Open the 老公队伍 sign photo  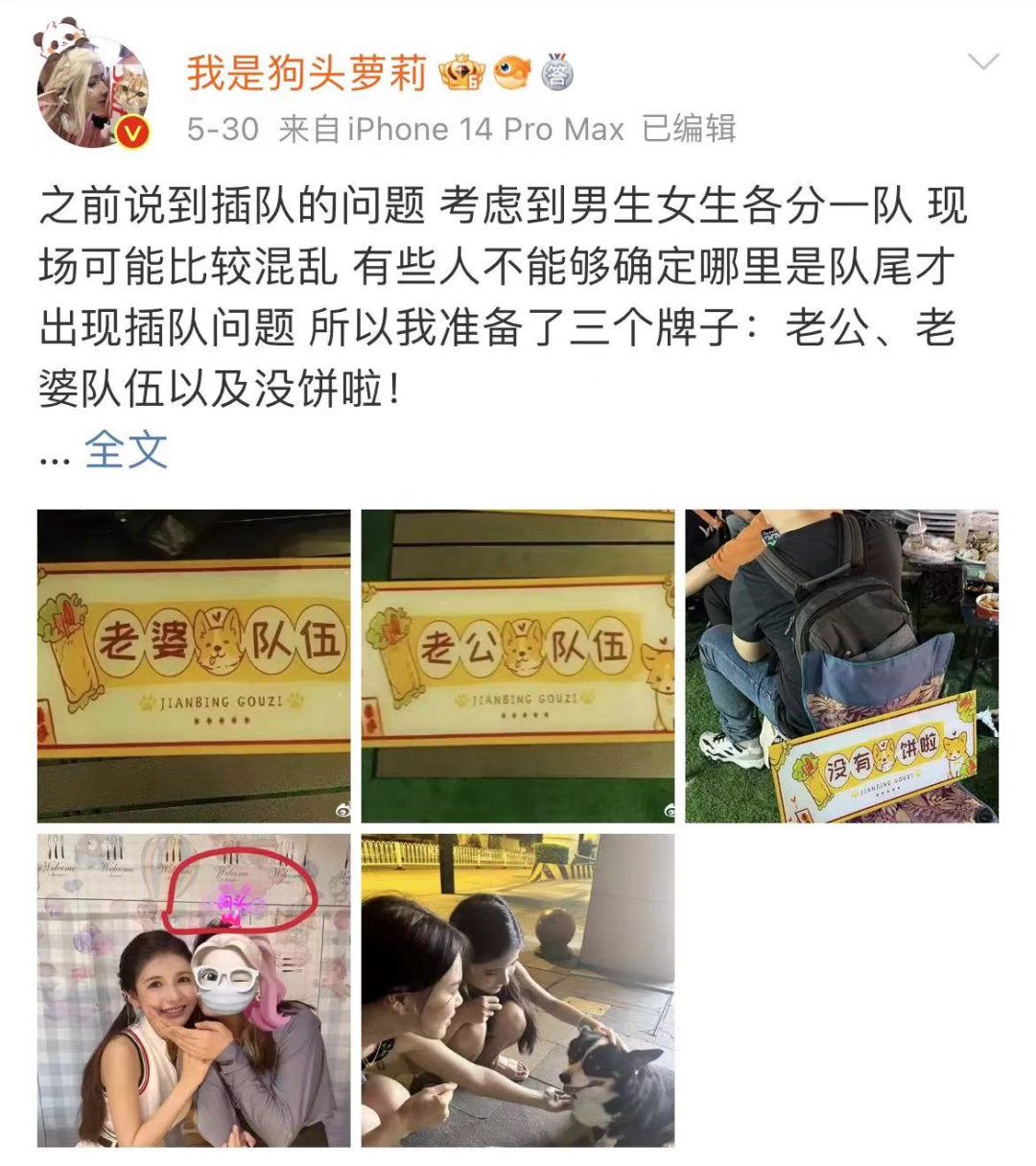pyautogui.click(x=518, y=666)
